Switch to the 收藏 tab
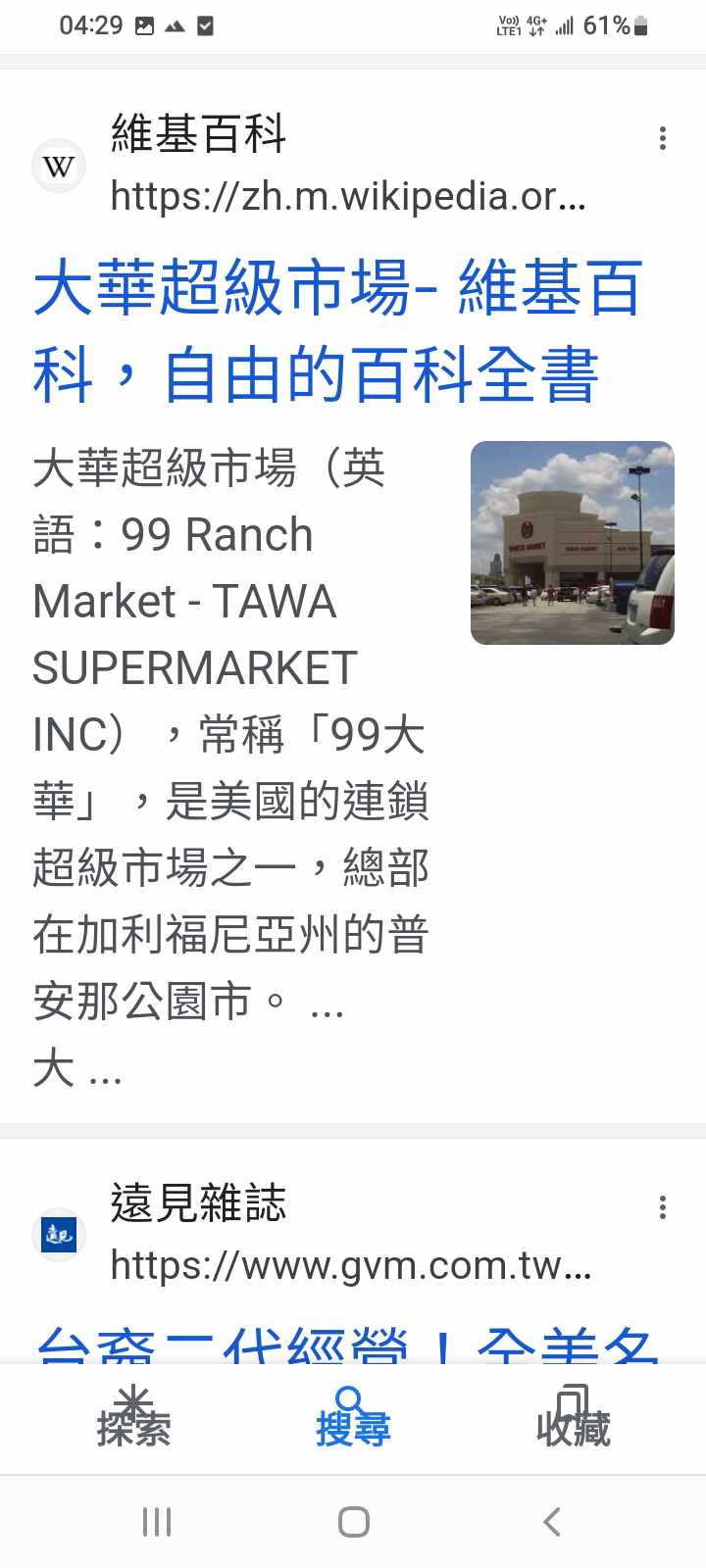 (573, 1417)
